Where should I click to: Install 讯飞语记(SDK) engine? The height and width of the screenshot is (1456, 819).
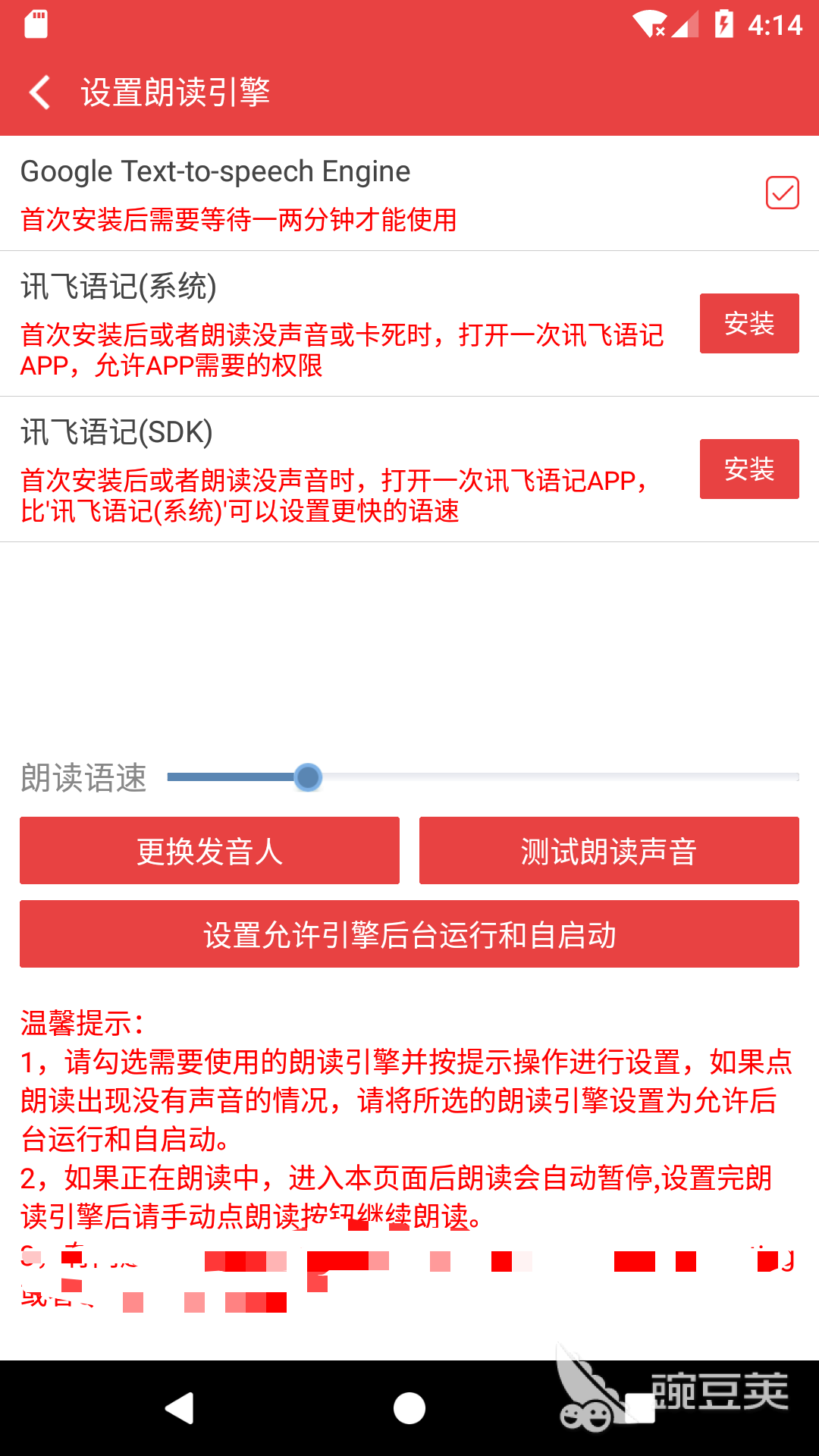pyautogui.click(x=748, y=469)
